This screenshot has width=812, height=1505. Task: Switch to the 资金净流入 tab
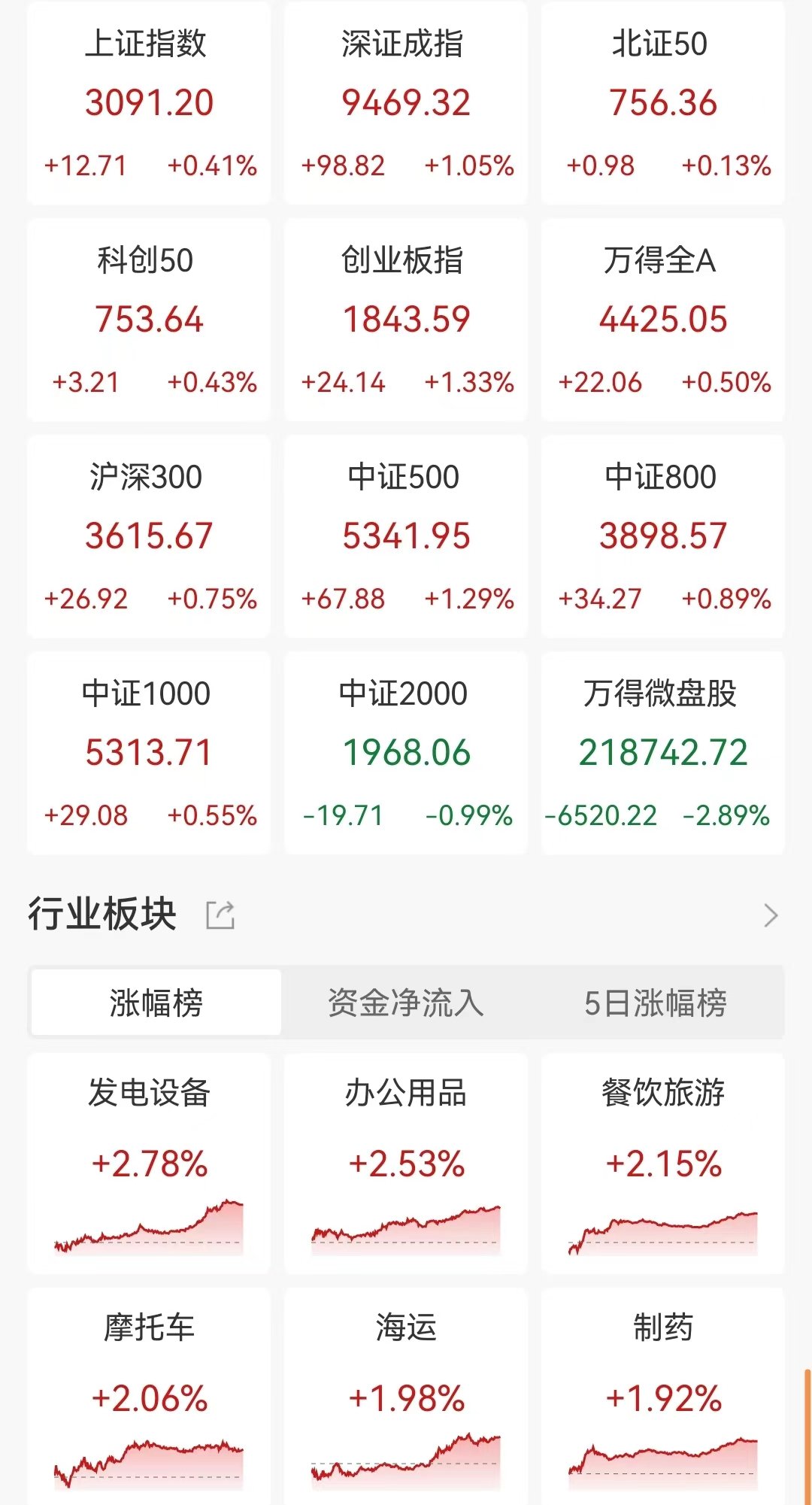point(405,1003)
